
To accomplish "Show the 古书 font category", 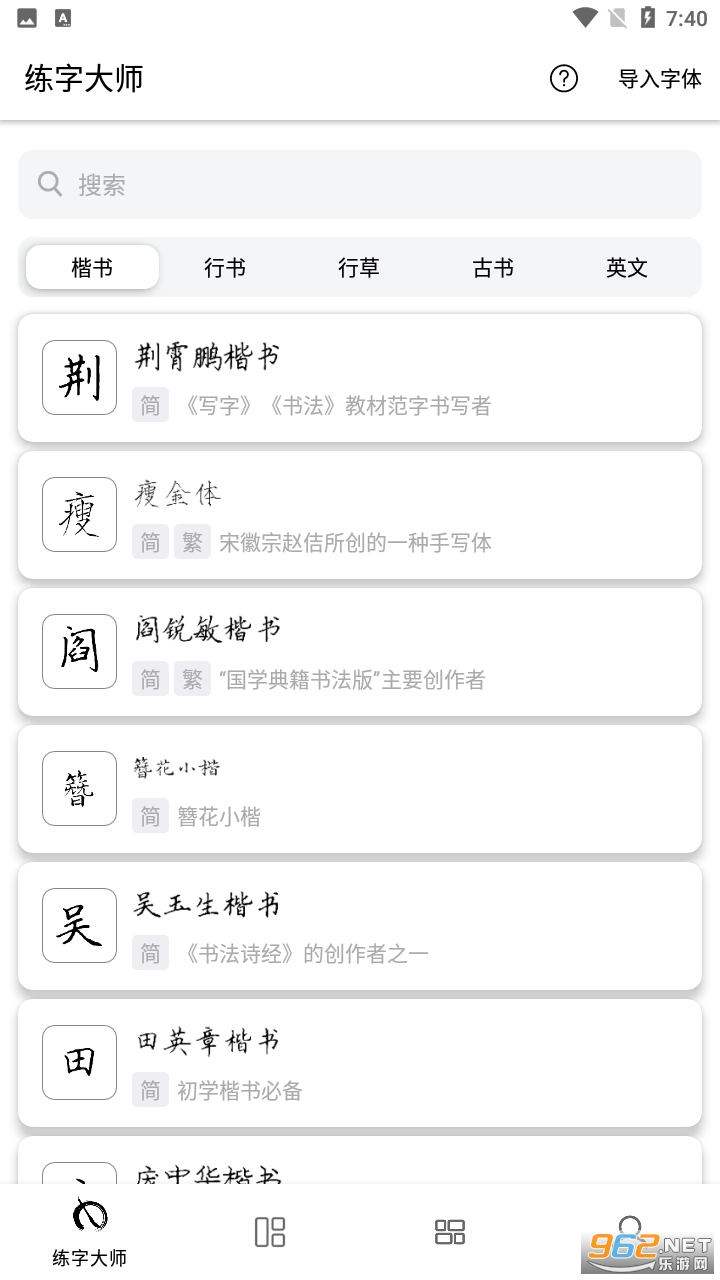I will pyautogui.click(x=493, y=267).
